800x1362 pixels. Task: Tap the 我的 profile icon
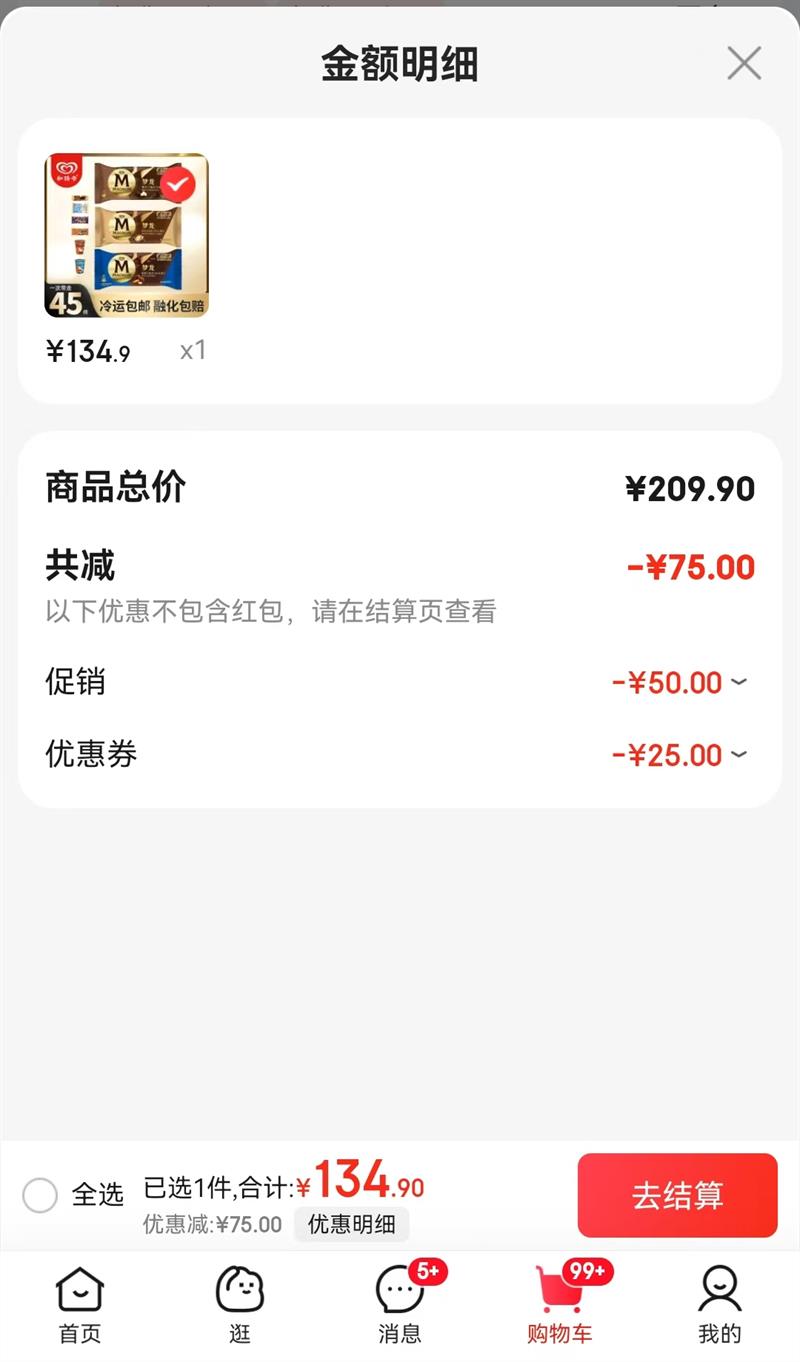720,1290
